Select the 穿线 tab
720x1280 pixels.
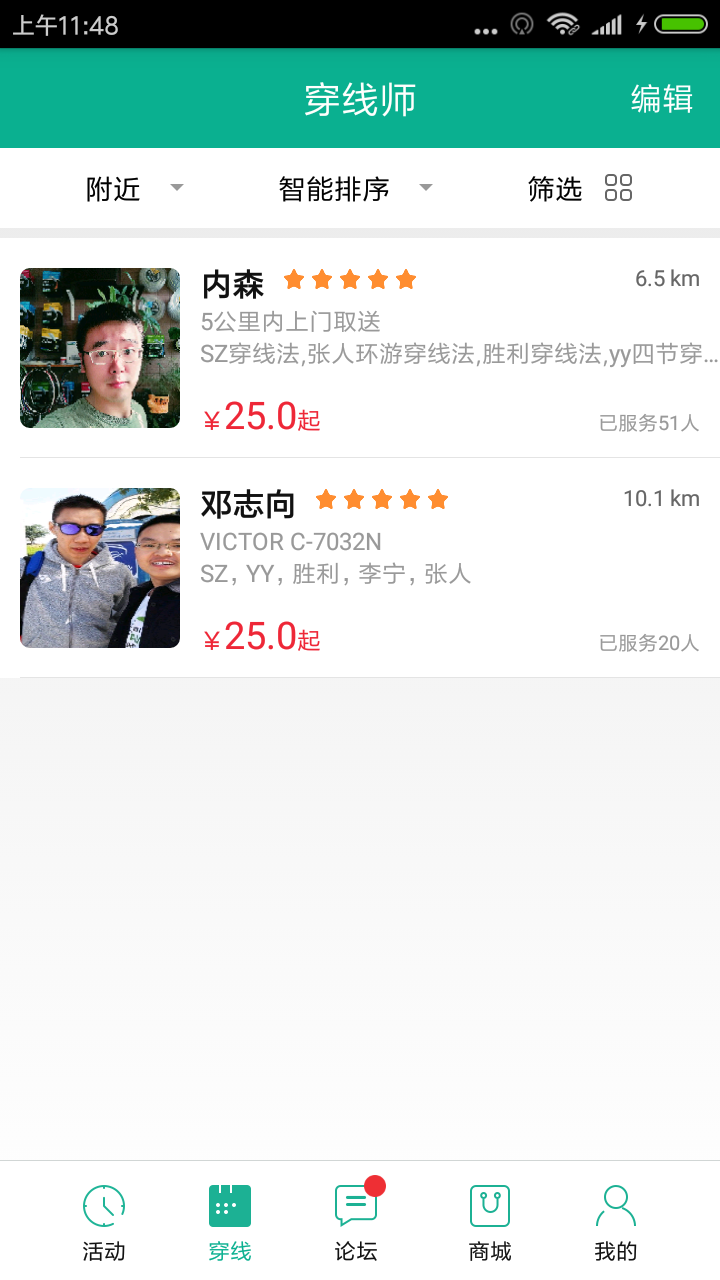tap(230, 1222)
